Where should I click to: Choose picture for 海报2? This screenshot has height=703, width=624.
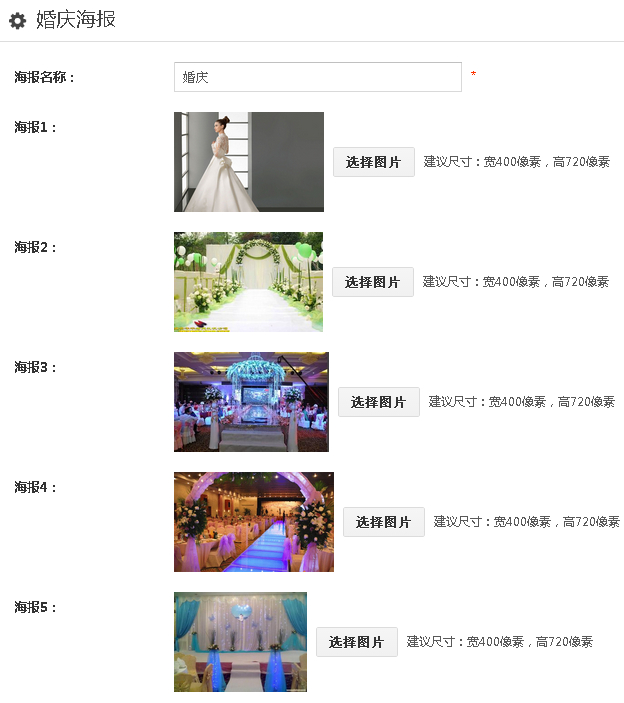pos(372,282)
